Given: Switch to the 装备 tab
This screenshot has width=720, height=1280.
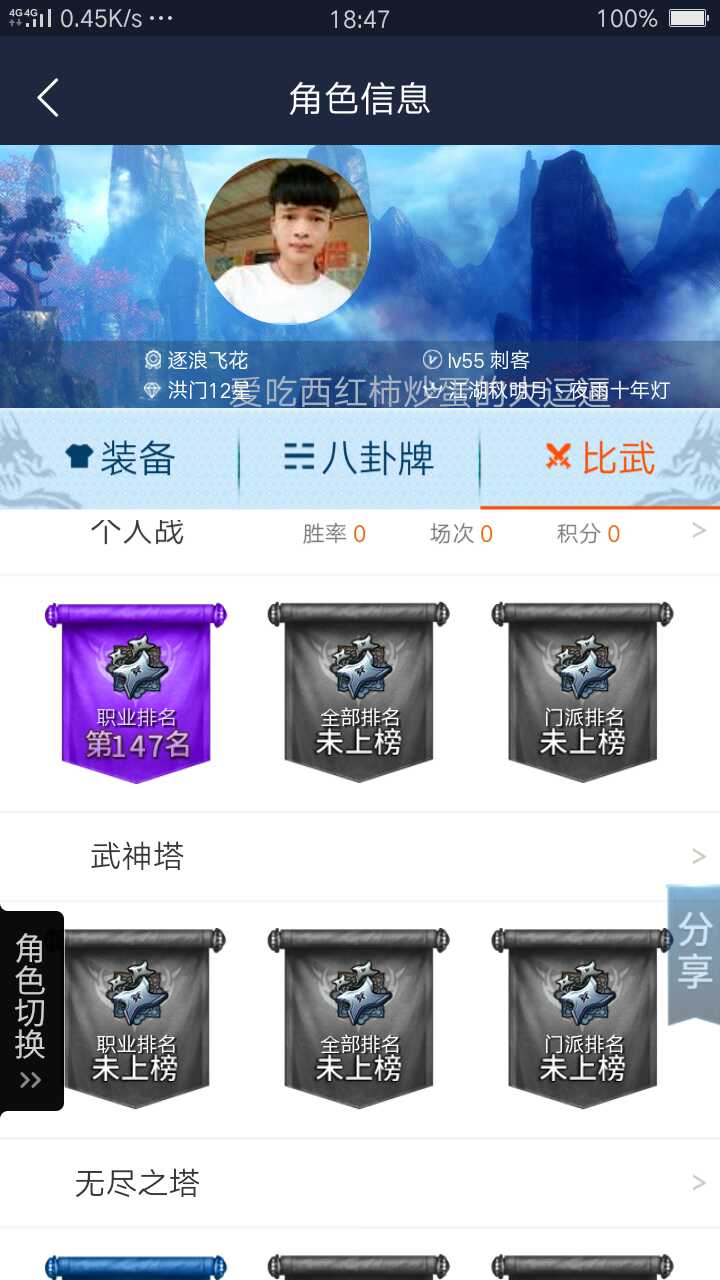Looking at the screenshot, I should pos(120,458).
